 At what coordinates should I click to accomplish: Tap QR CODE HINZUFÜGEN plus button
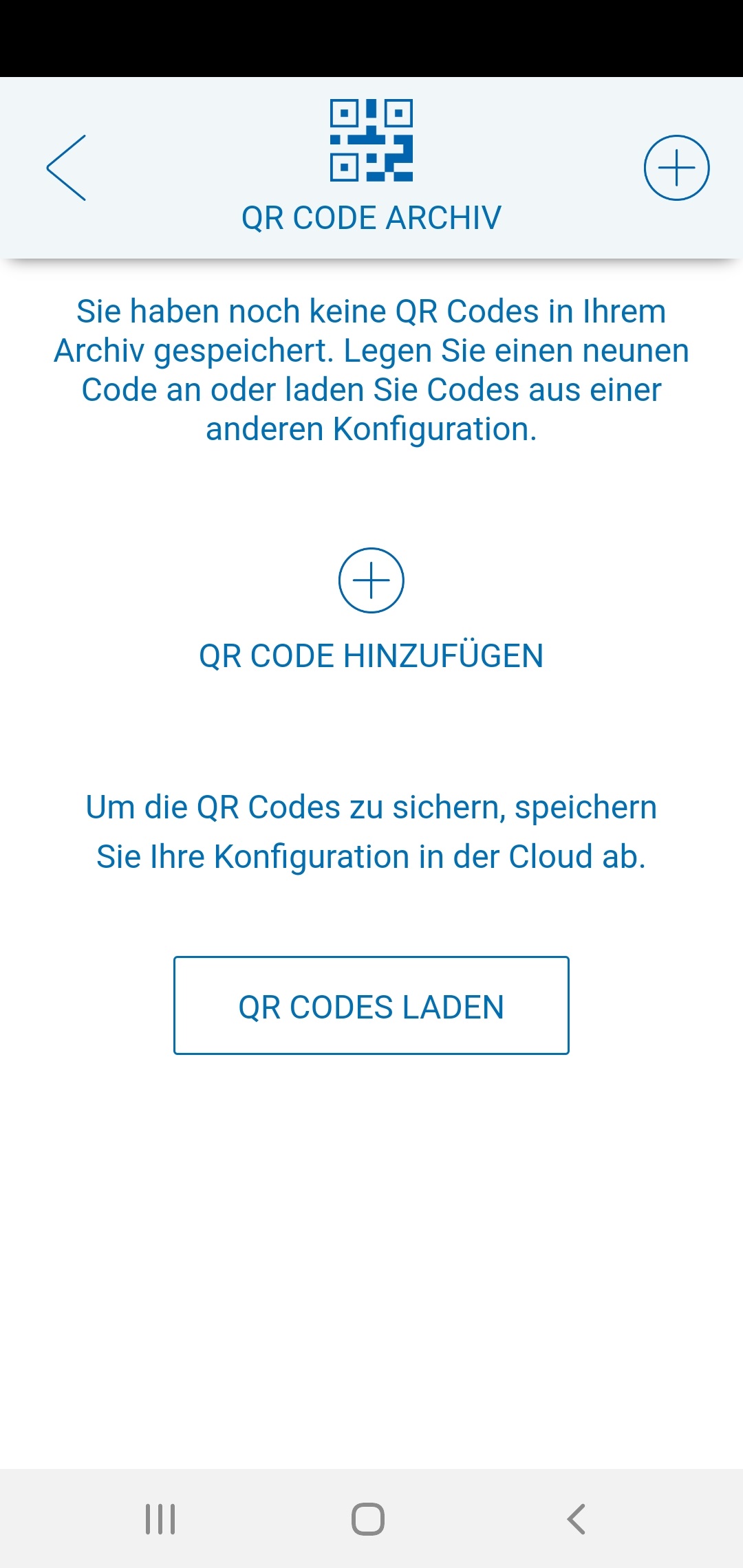(x=371, y=580)
